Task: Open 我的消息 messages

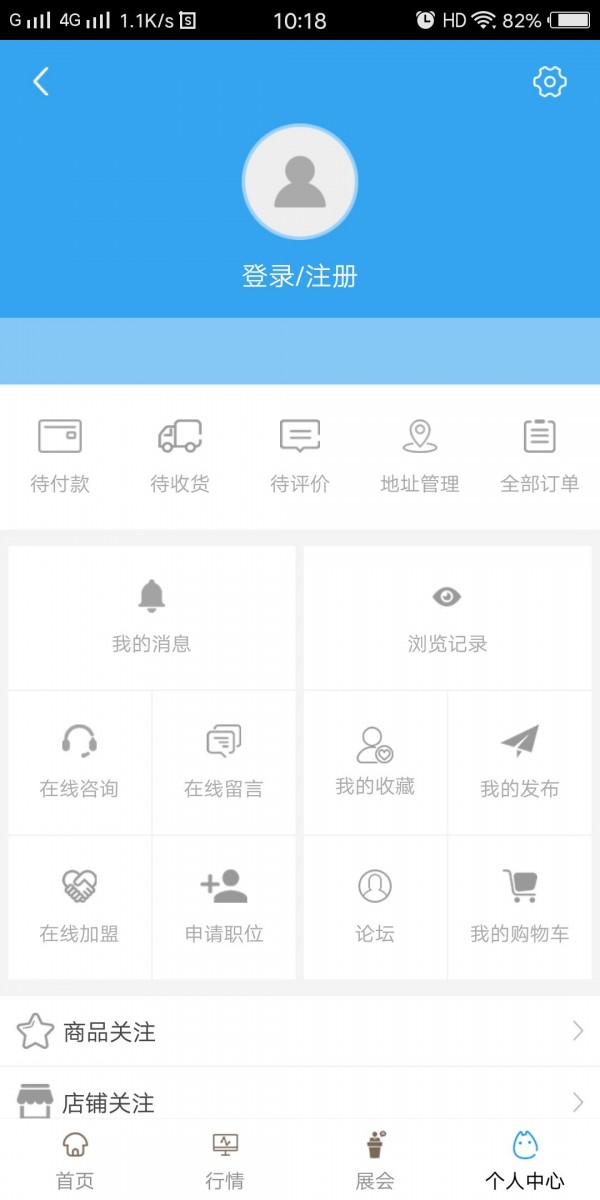Action: pos(152,617)
